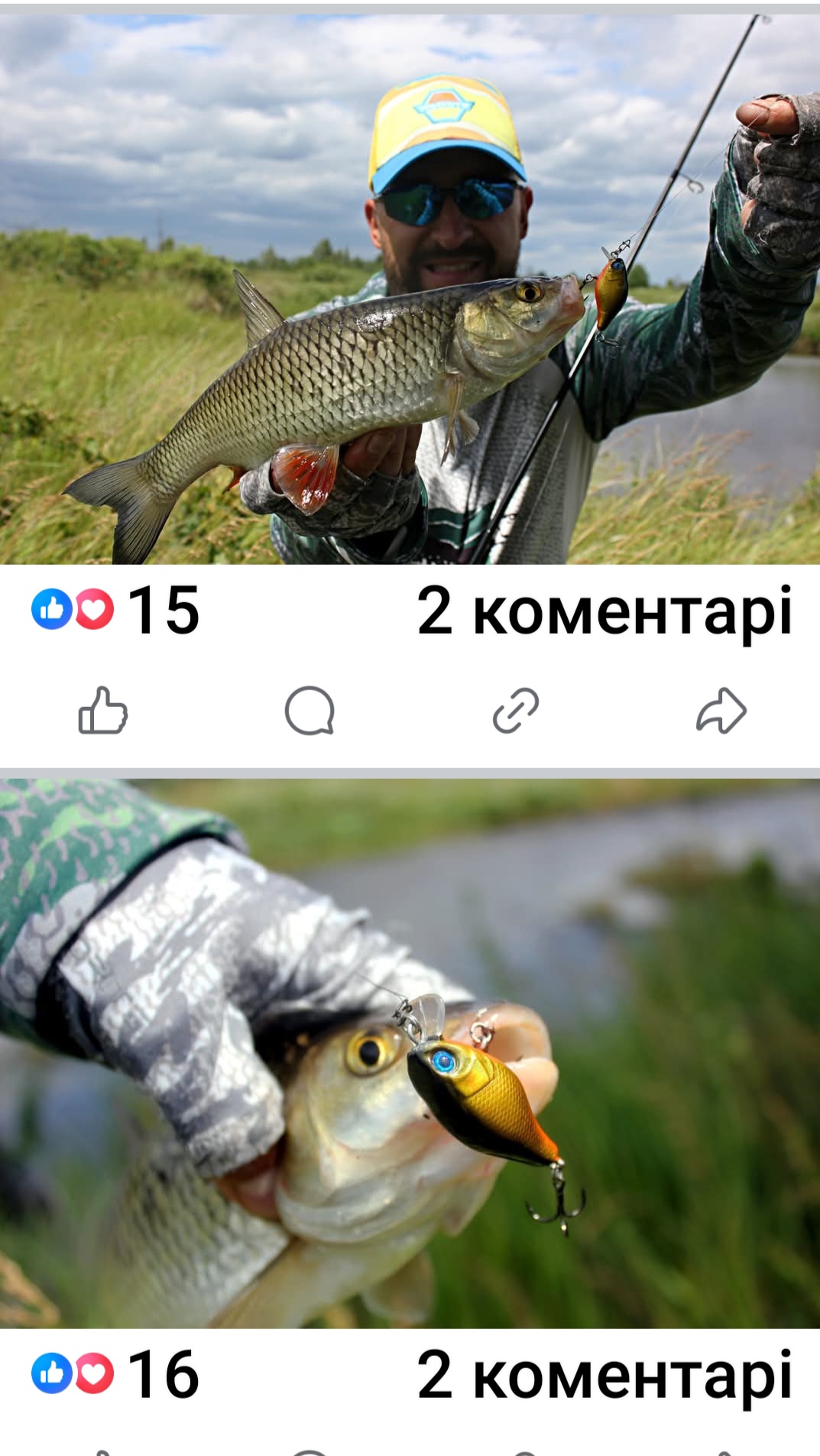Share the photo with 15 reactions
The width and height of the screenshot is (820, 1456).
point(721,711)
